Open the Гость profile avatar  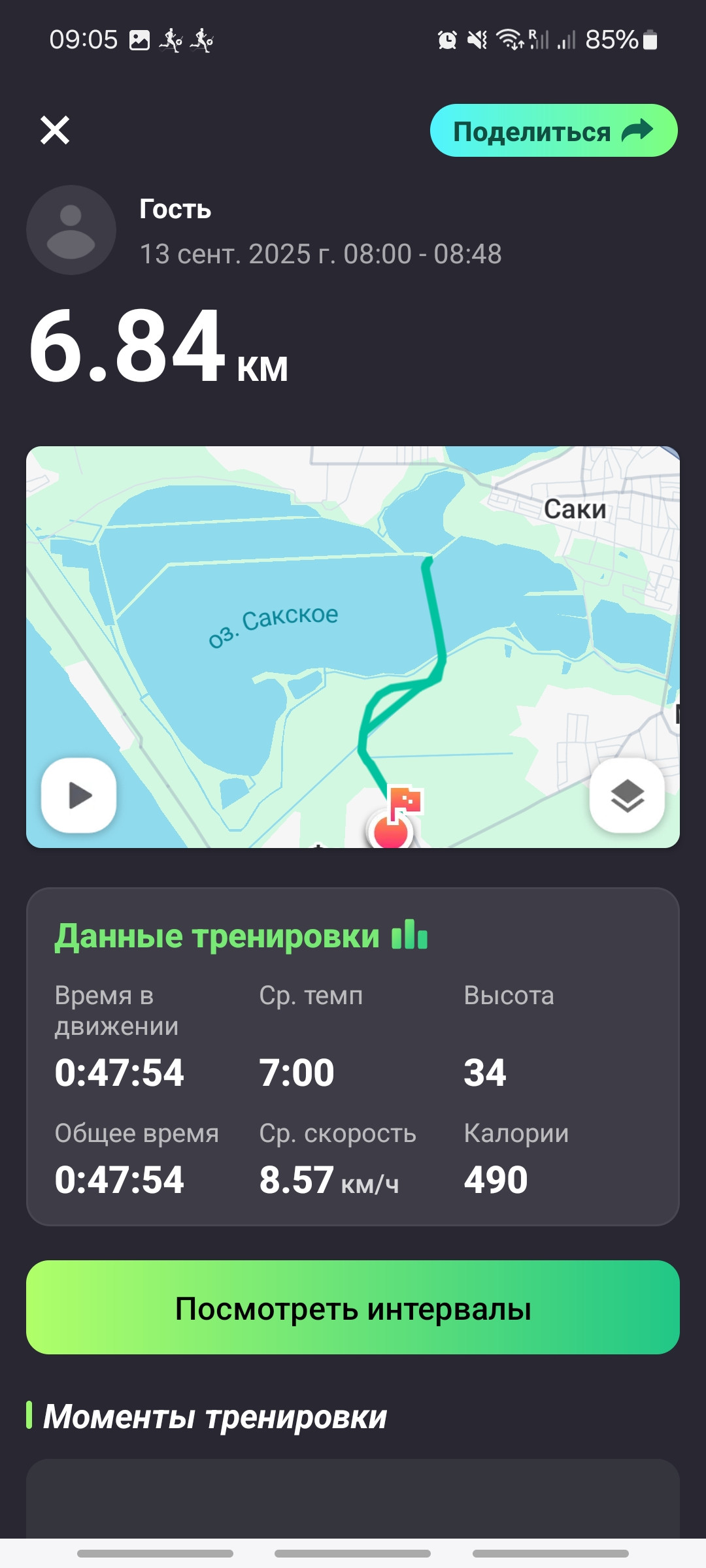pos(71,230)
